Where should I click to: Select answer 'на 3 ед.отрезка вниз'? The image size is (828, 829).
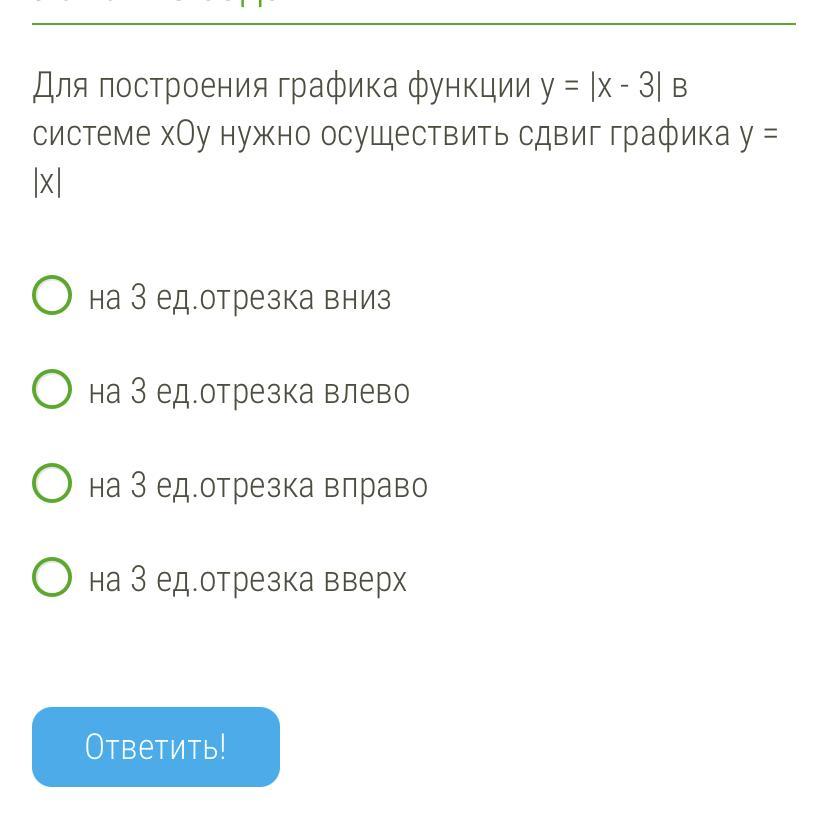pyautogui.click(x=52, y=296)
